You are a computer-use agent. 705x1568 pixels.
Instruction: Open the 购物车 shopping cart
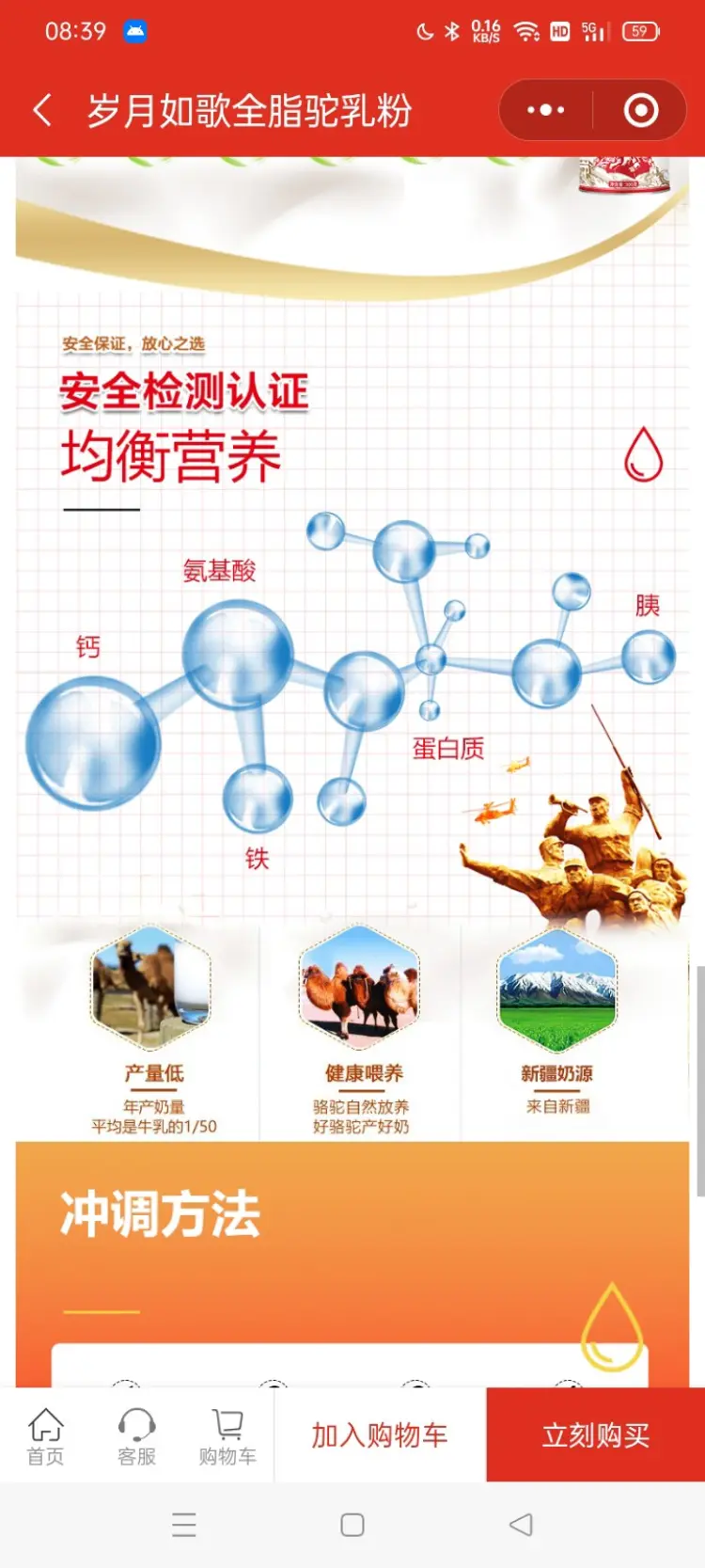227,1436
